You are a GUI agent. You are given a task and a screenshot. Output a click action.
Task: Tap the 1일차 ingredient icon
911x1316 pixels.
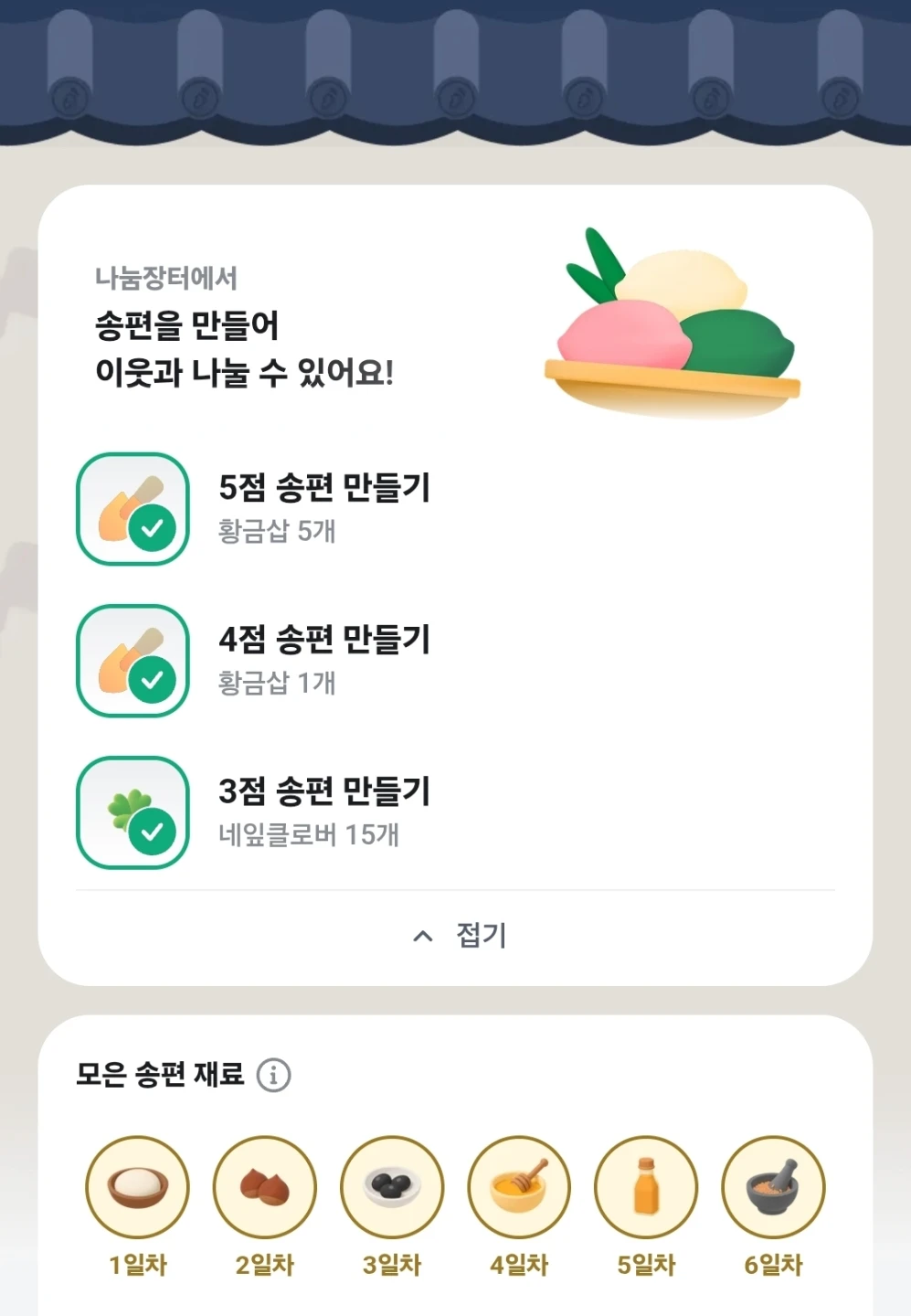click(x=137, y=1187)
